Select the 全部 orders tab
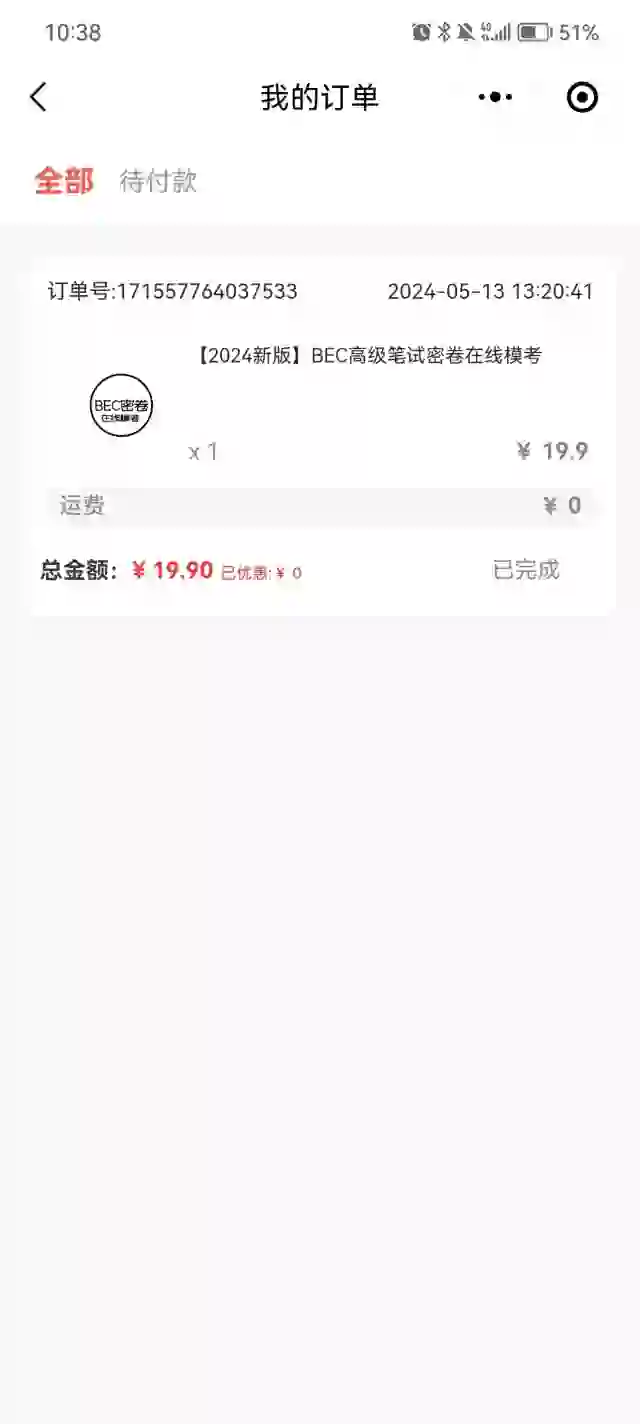The image size is (640, 1424). pos(64,181)
